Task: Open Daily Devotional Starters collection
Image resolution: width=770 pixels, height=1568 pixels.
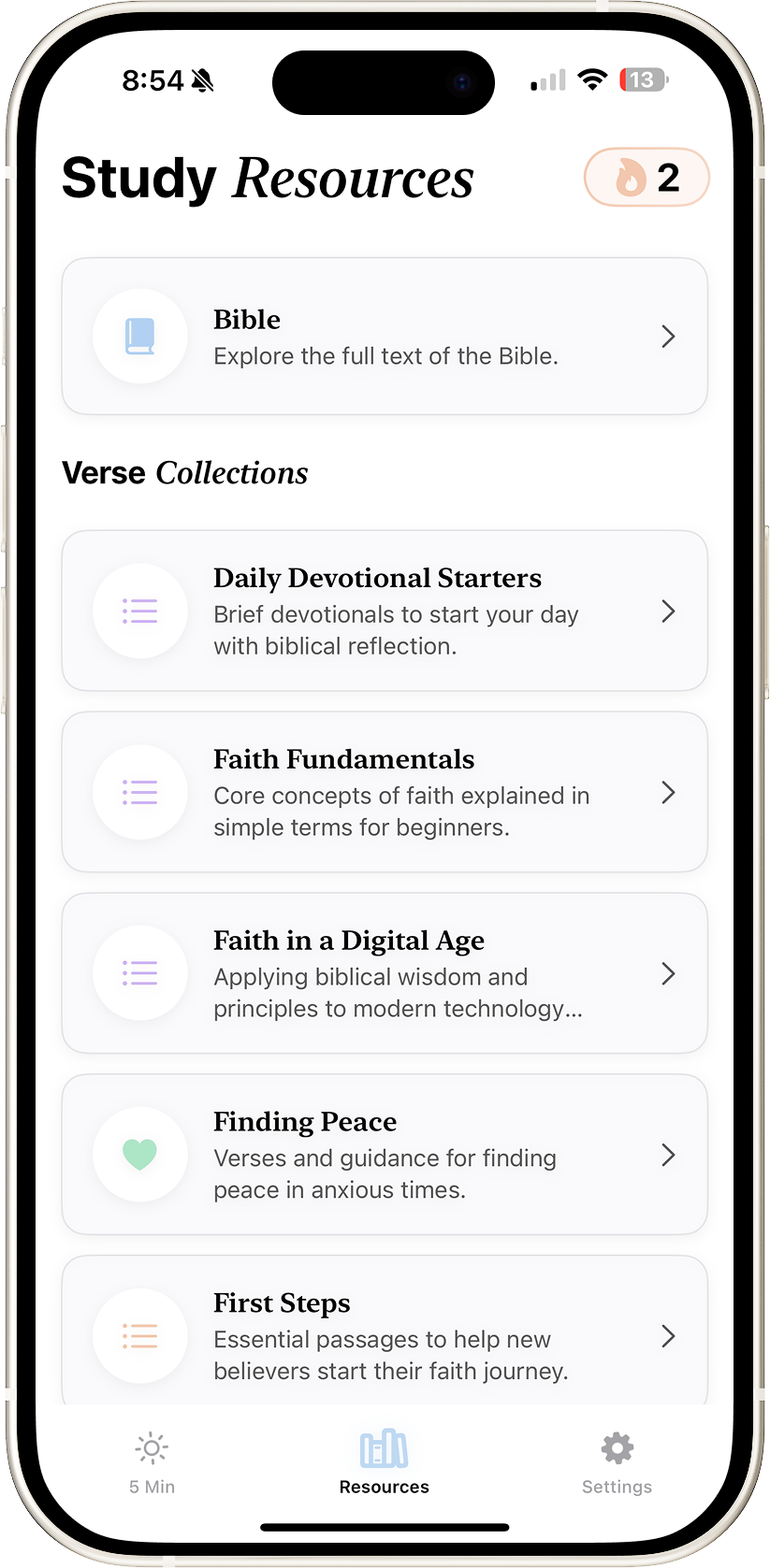Action: coord(385,611)
